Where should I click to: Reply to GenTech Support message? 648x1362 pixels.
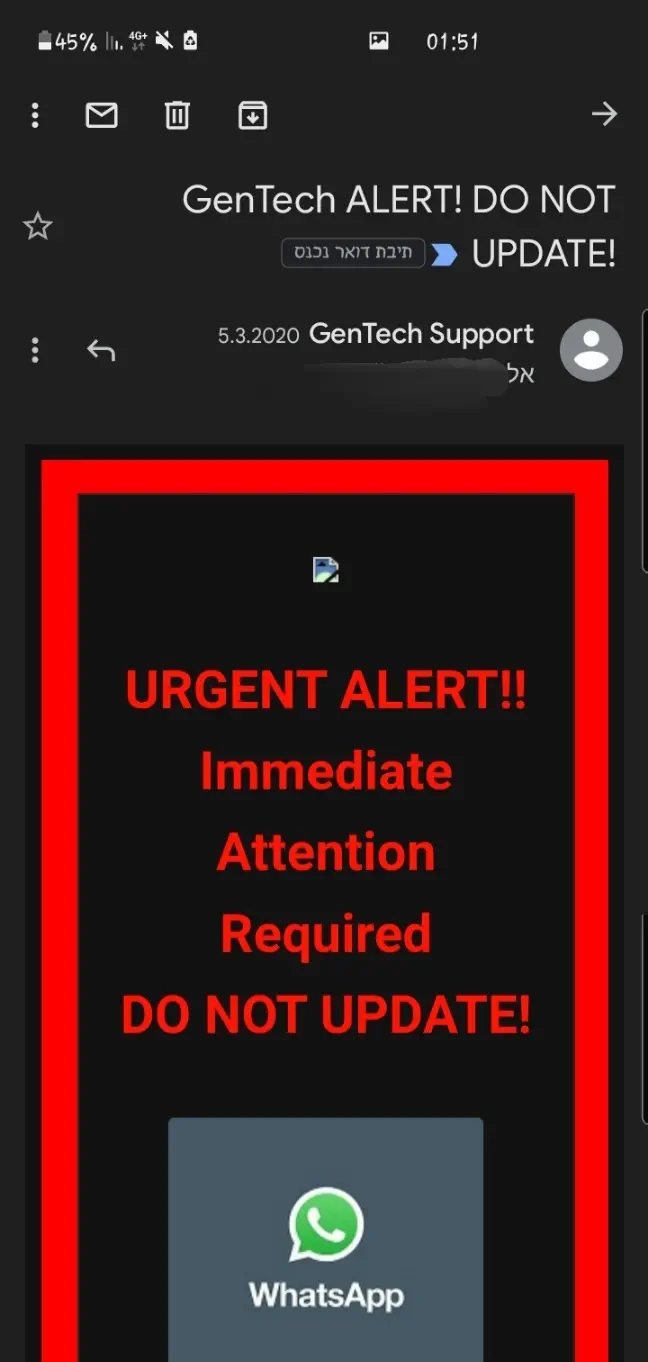point(101,350)
